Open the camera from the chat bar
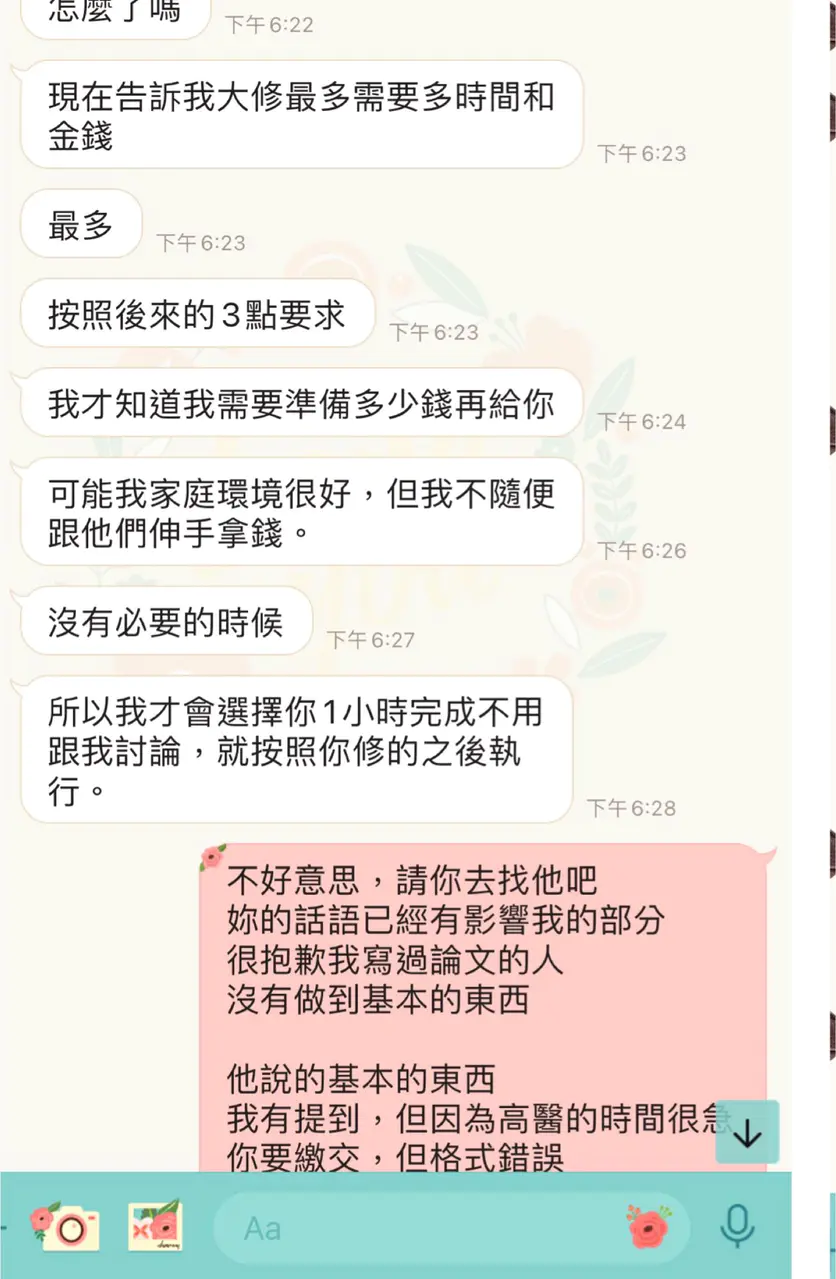Screen dimensions: 836x1279 point(65,1226)
